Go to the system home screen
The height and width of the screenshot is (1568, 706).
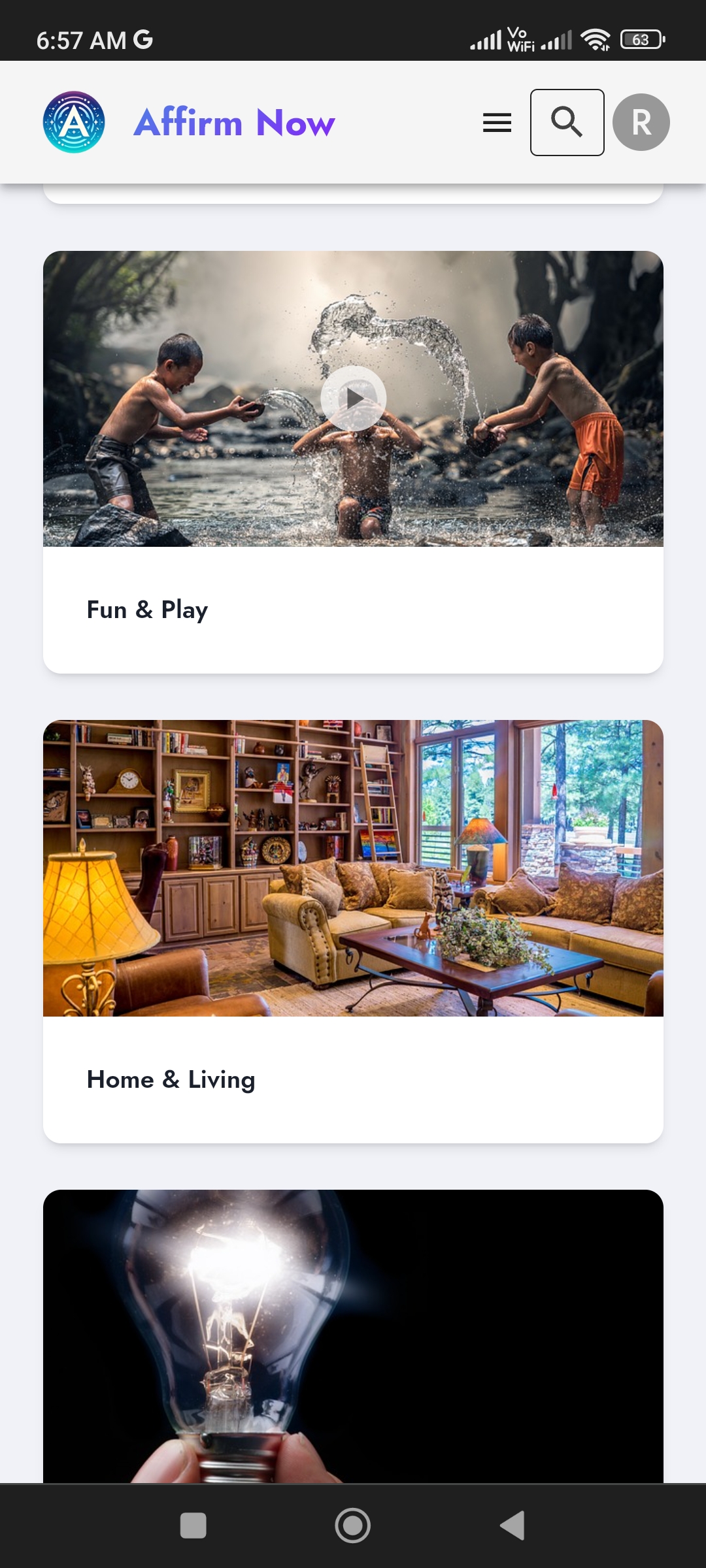coord(353,1526)
